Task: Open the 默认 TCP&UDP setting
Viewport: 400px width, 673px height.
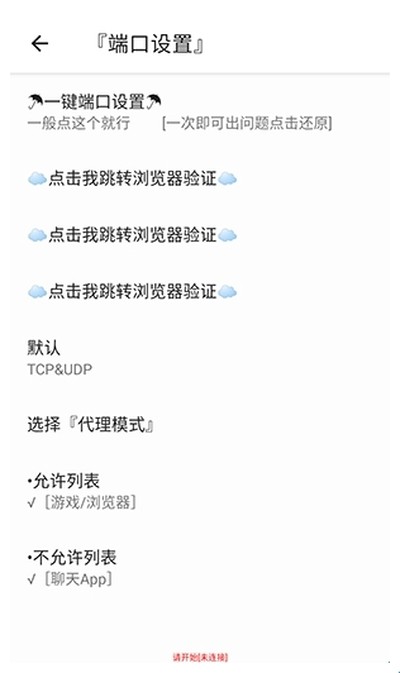Action: [x=200, y=358]
